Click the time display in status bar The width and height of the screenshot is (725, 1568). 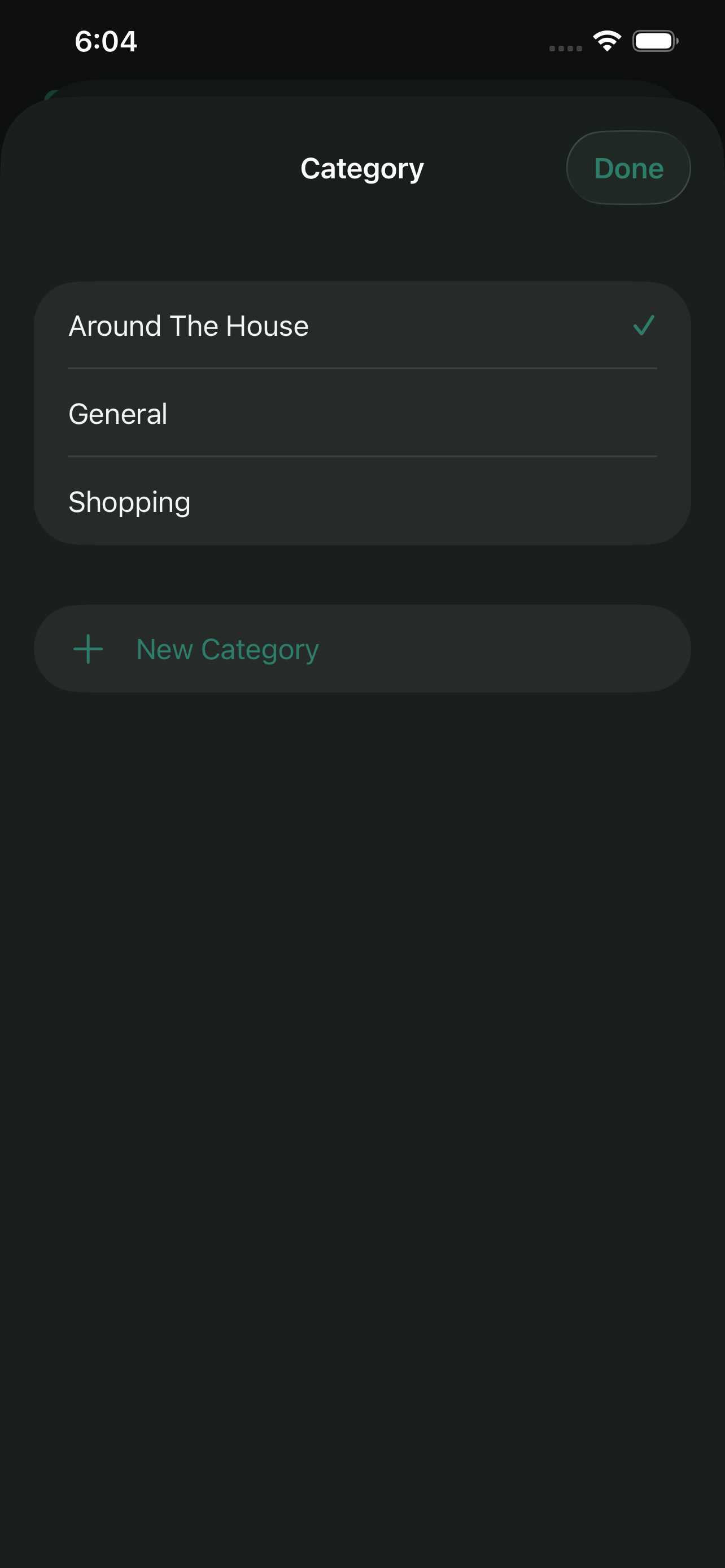[x=106, y=40]
